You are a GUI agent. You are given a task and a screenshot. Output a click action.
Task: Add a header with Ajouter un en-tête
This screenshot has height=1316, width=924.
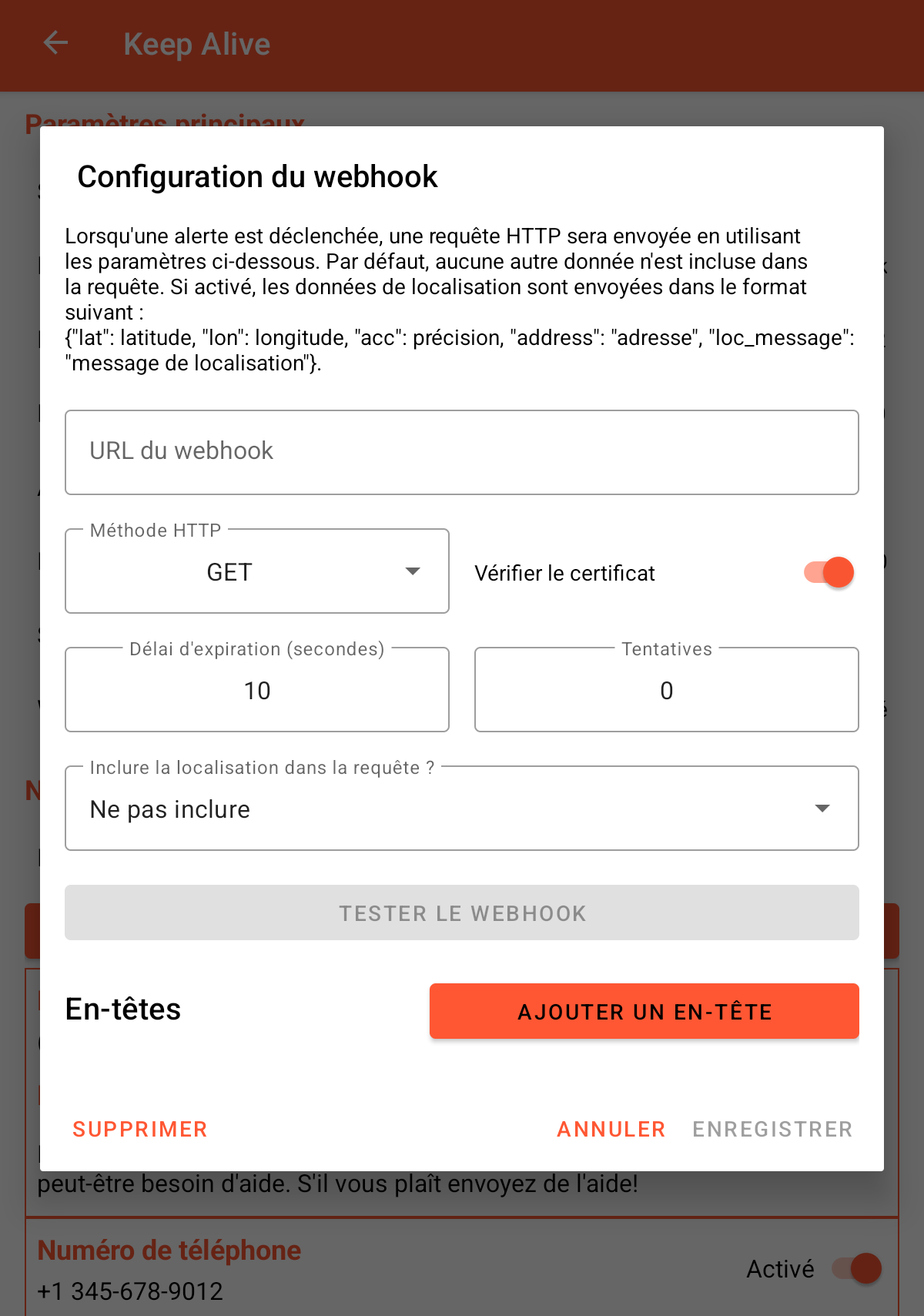[644, 1011]
